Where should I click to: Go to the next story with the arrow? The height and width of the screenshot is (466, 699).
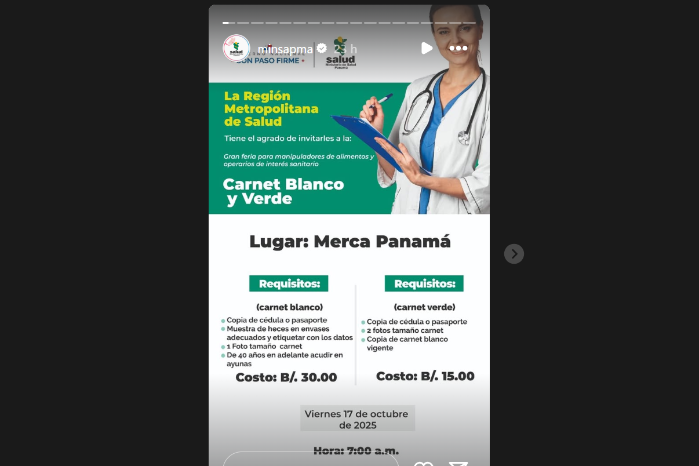click(x=514, y=254)
